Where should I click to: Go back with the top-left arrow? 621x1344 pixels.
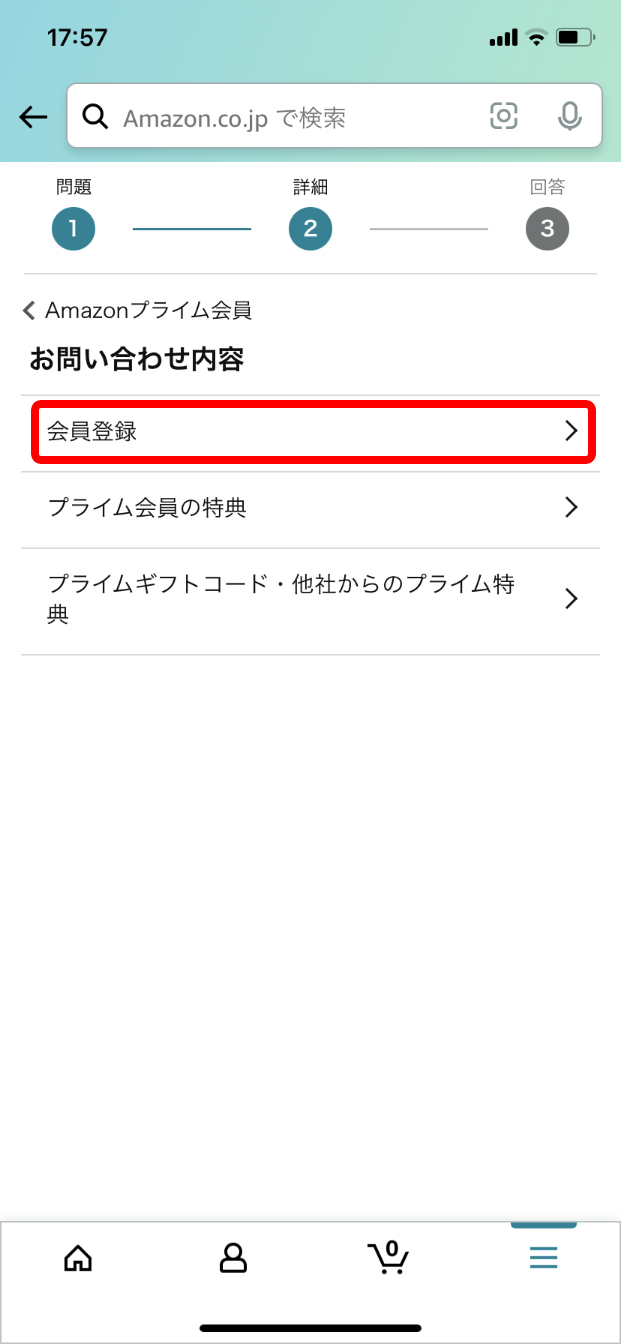(33, 117)
